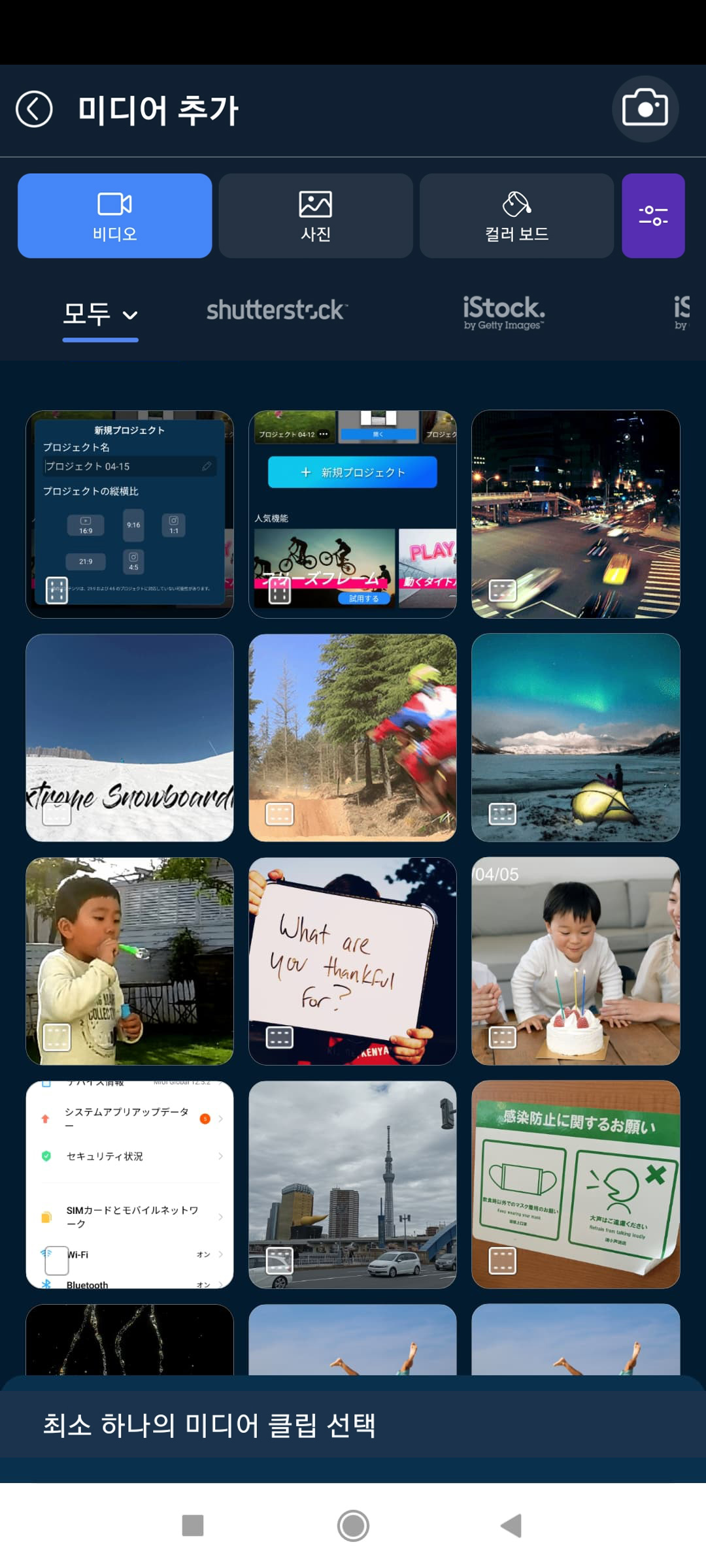Select the 感染防止に関するお願い sign video
The image size is (706, 1568).
pos(575,1184)
